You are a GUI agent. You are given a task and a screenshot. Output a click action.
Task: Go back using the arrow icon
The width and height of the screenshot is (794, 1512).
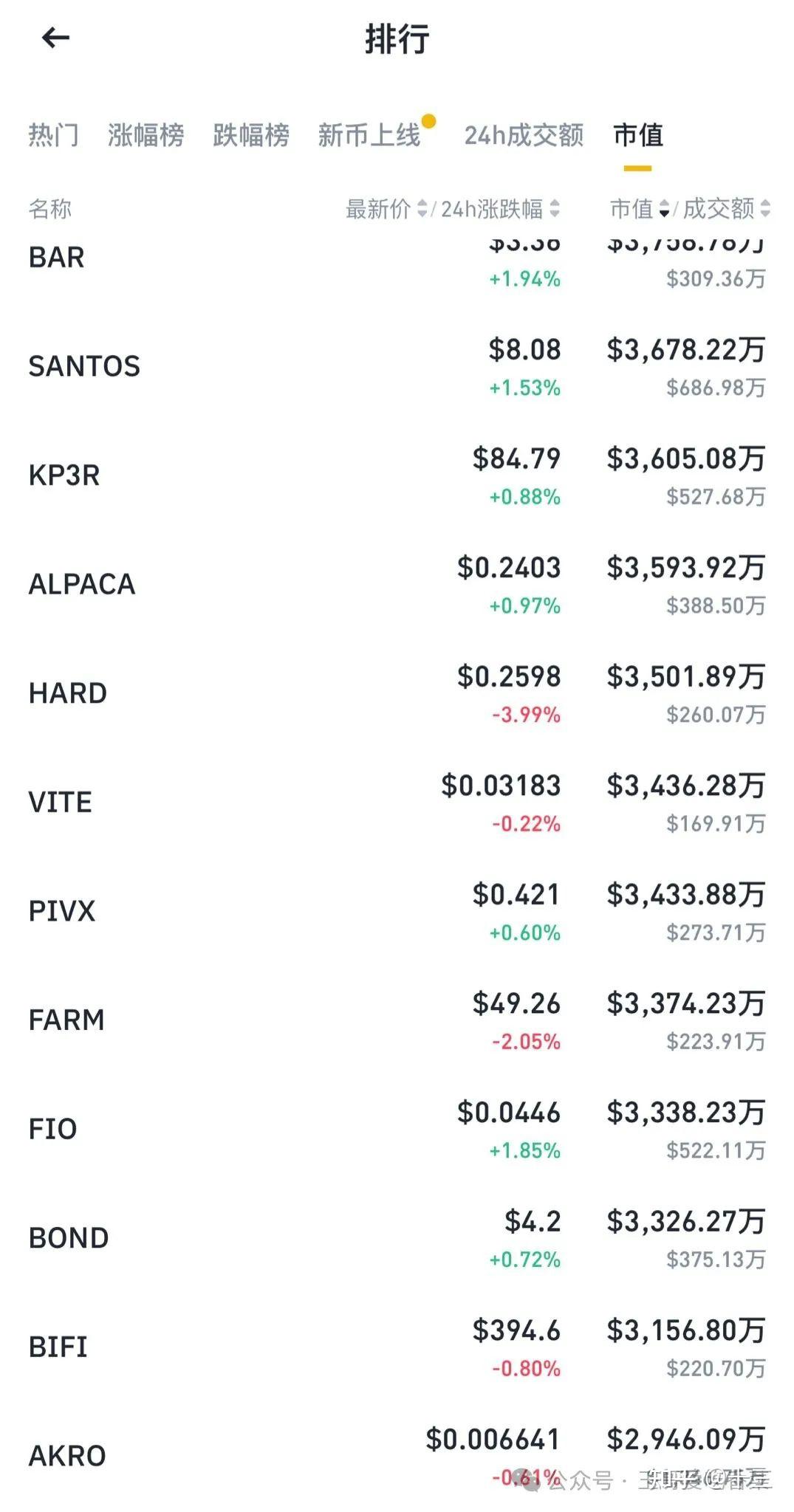click(55, 38)
